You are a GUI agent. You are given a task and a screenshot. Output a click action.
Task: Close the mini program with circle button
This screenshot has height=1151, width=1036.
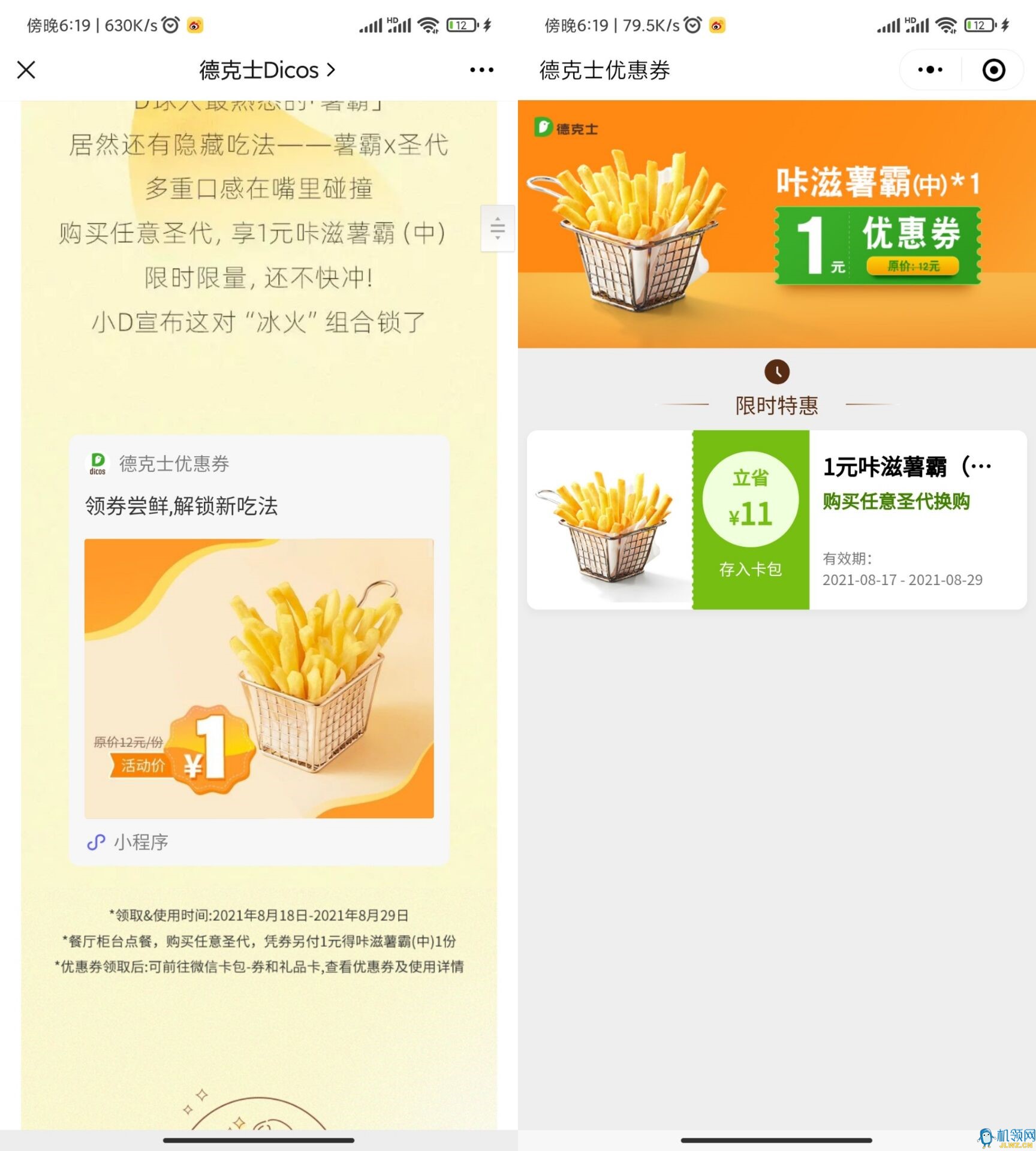tap(993, 70)
